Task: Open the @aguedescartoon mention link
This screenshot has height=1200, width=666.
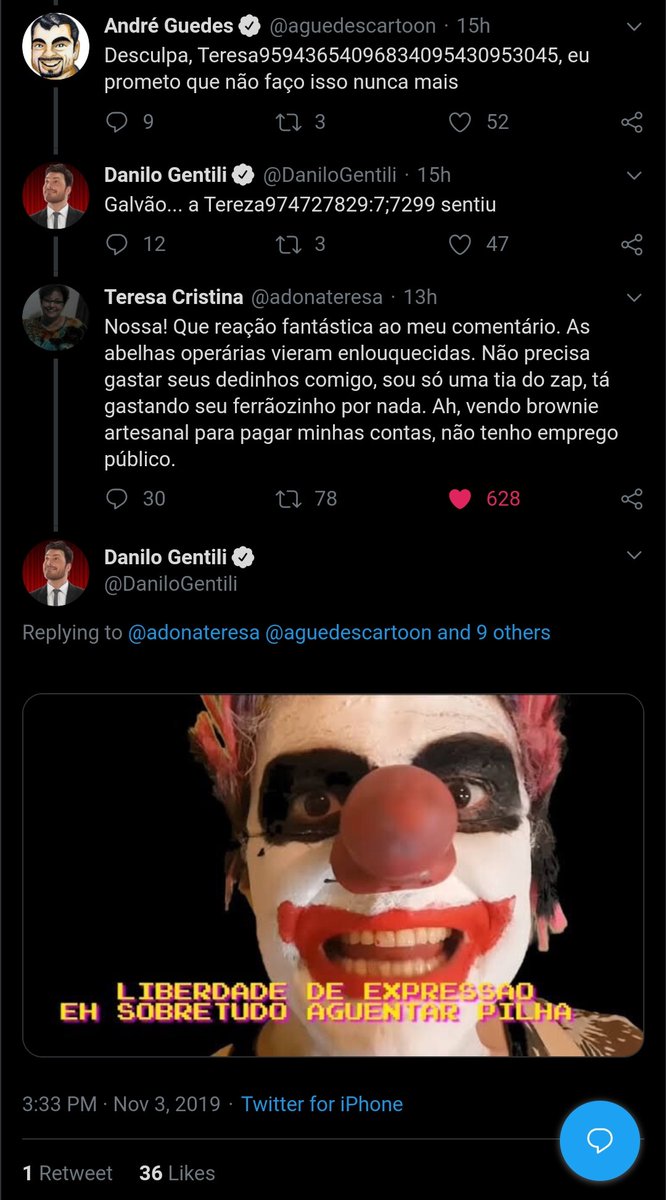Action: 348,632
